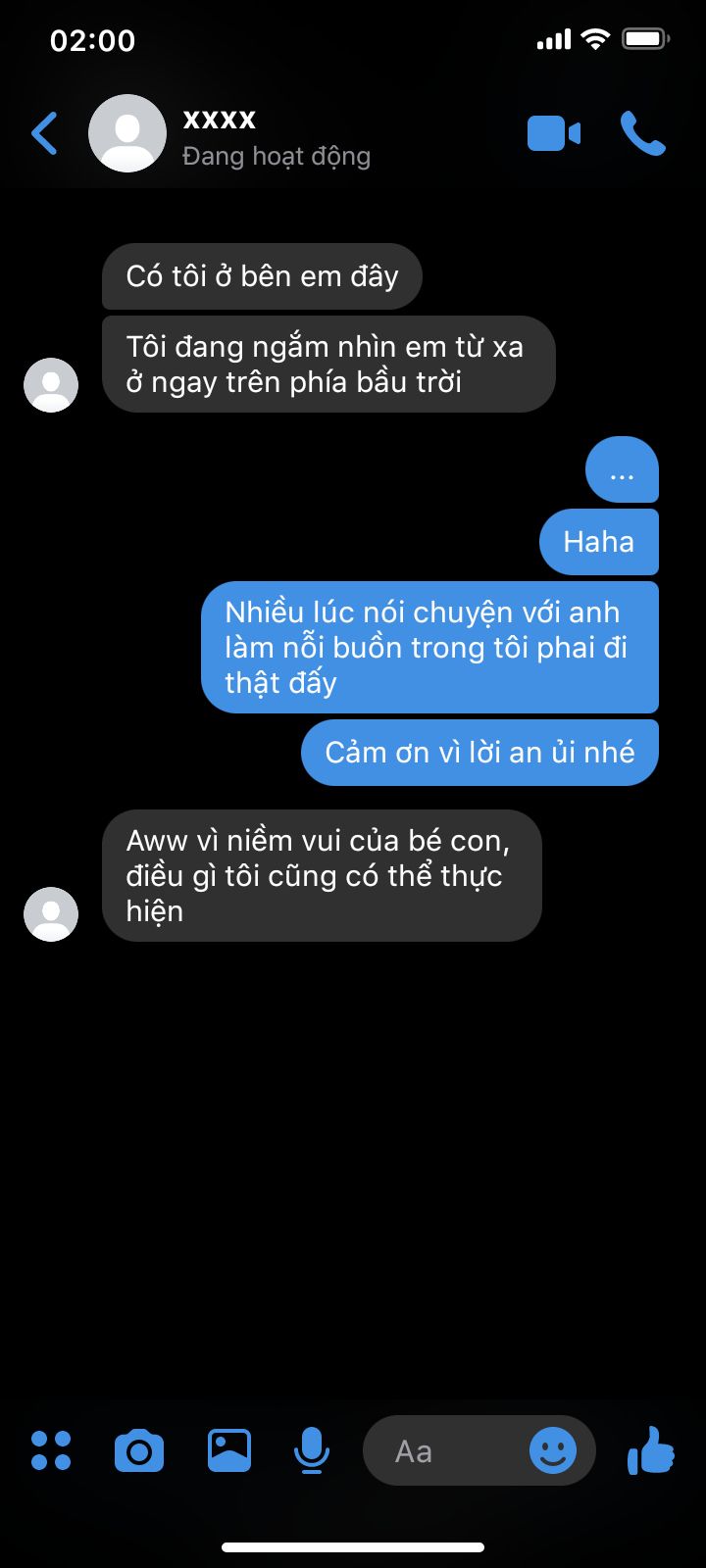706x1568 pixels.
Task: Open xxxx's profile from the header avatar
Action: click(x=127, y=134)
